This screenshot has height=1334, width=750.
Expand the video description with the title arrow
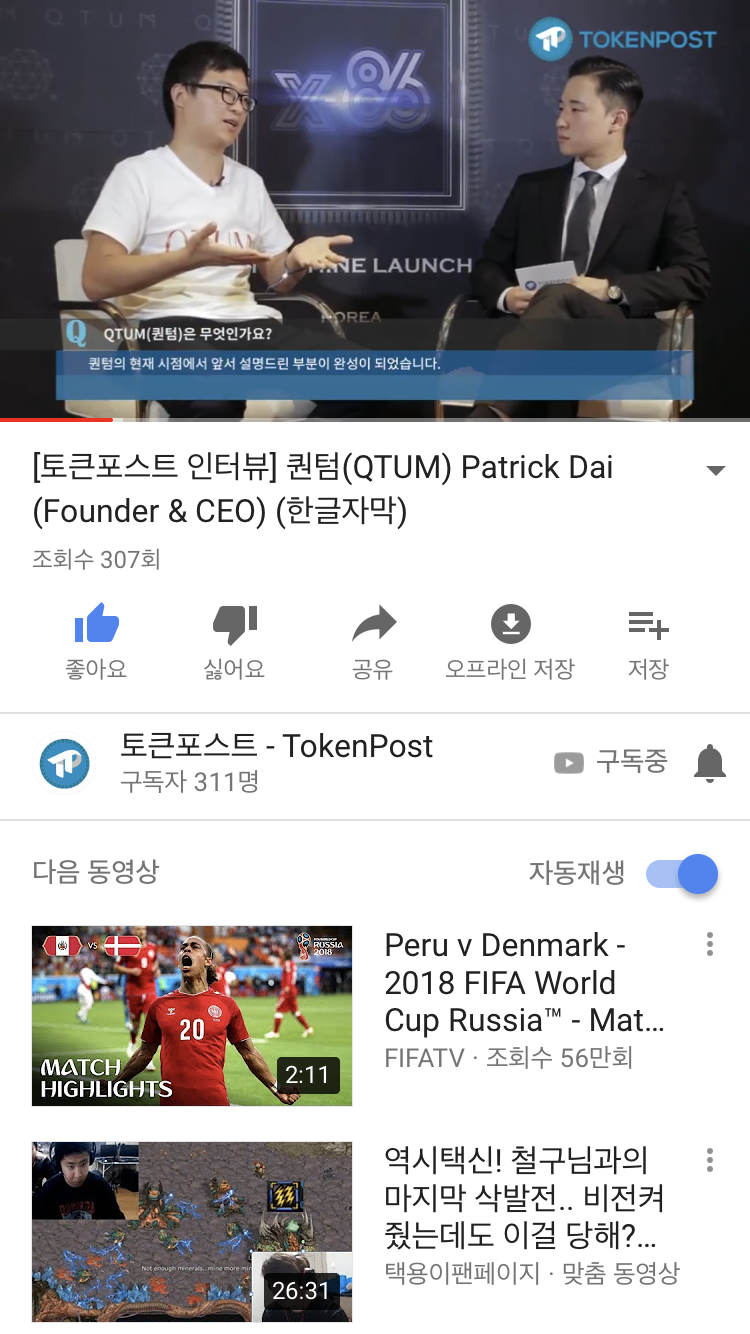(x=715, y=470)
